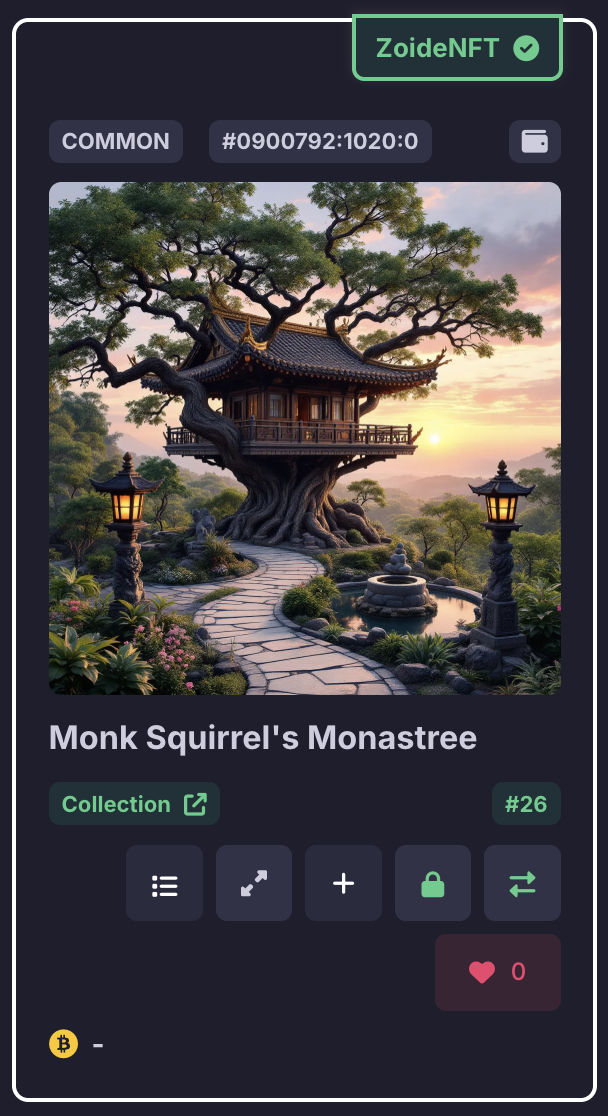Tap the #0900792:1020:0 ID chip

[320, 142]
